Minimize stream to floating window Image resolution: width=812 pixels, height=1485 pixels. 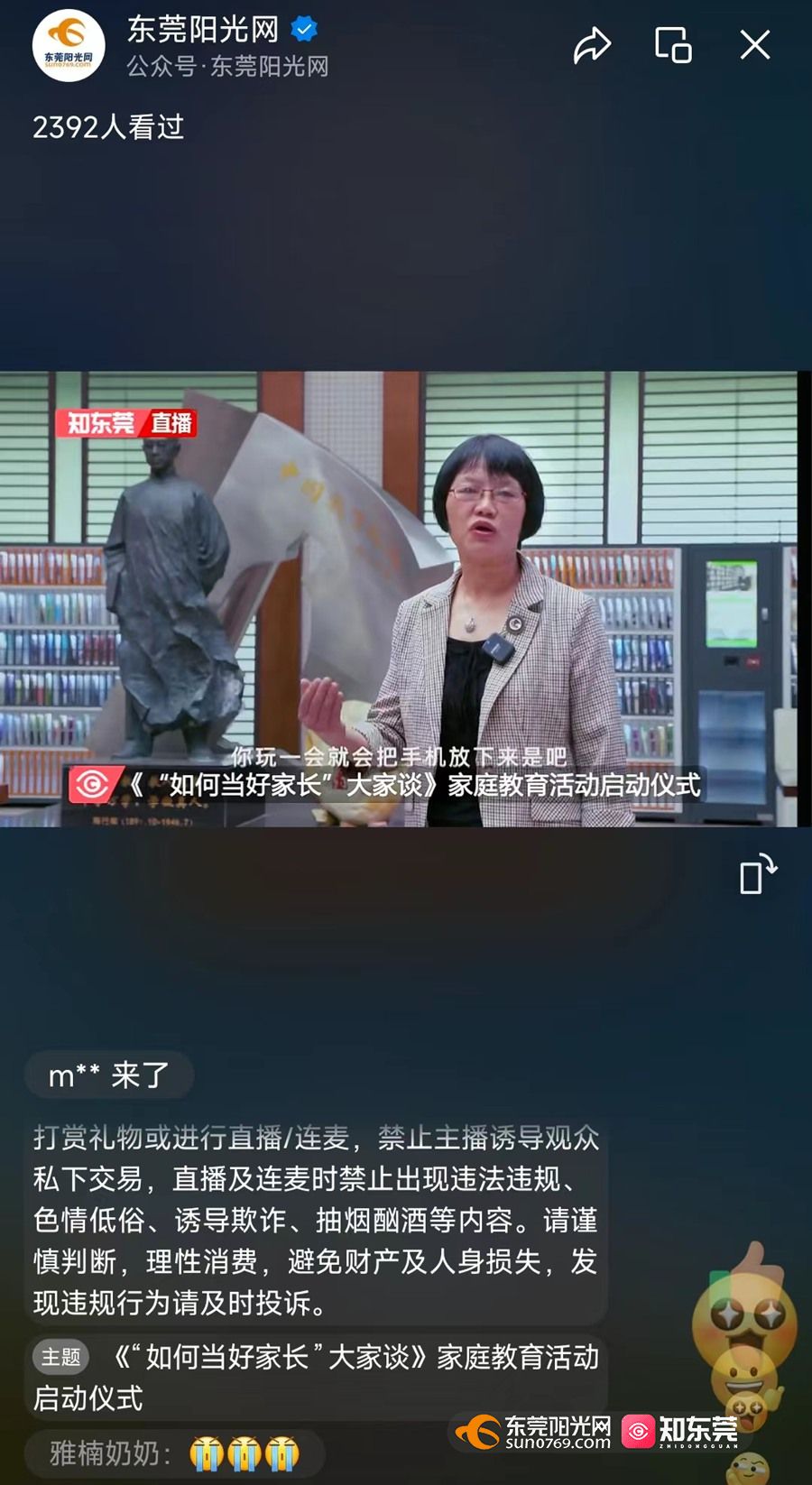click(673, 45)
